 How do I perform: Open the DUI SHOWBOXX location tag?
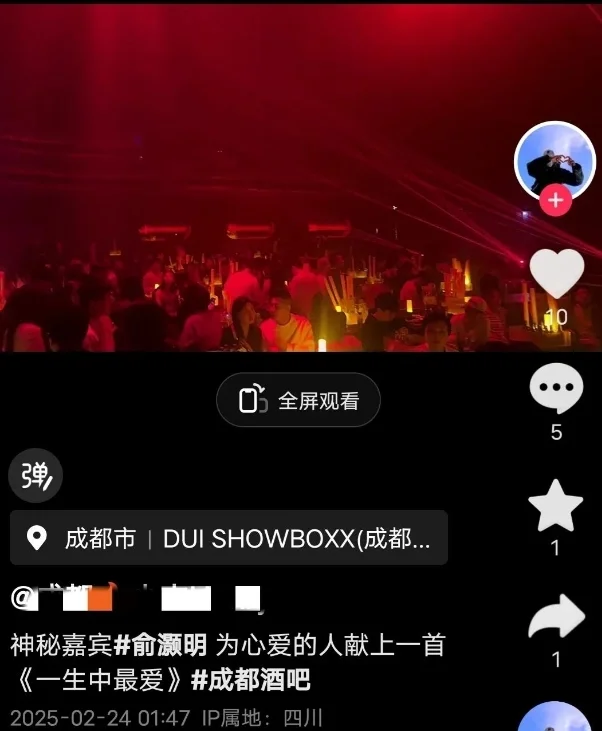tap(228, 538)
